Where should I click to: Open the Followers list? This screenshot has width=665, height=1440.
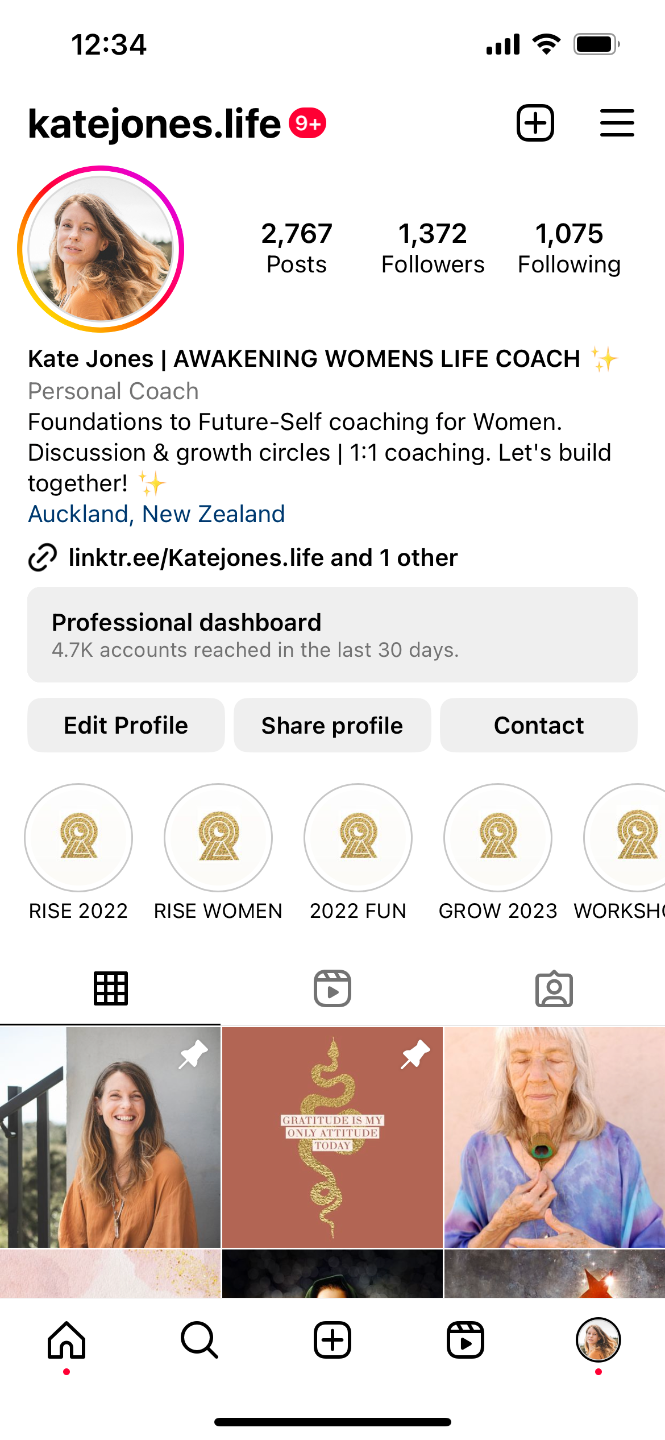[432, 248]
